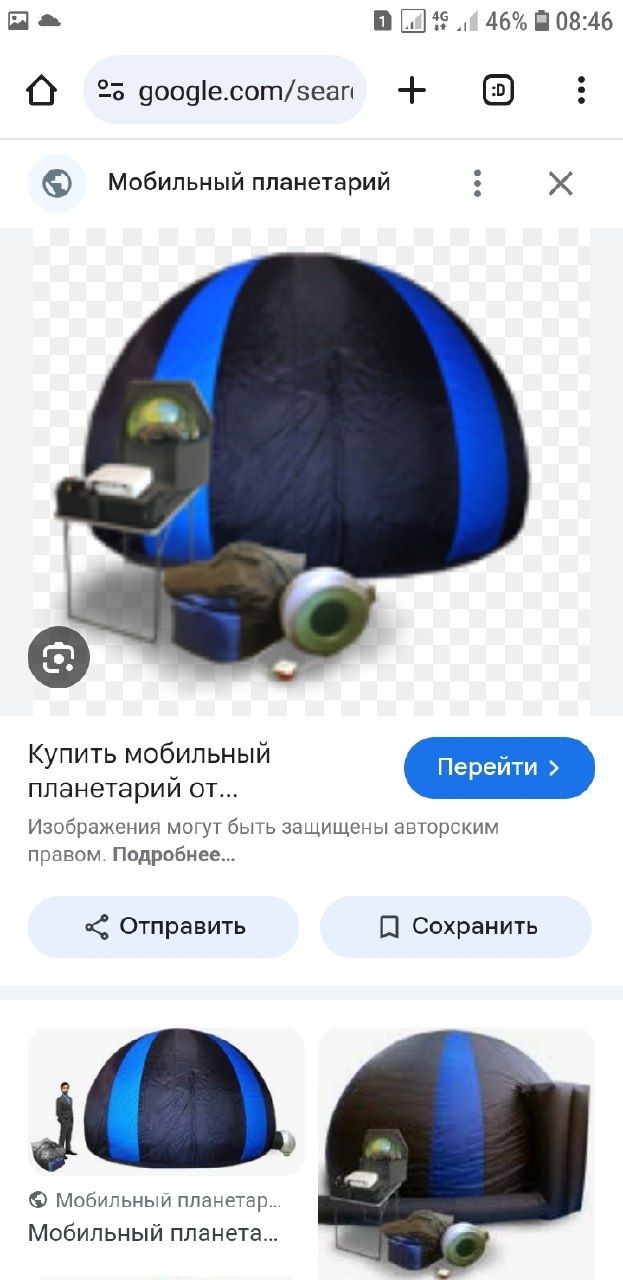Open a new browser tab
Screen dimensions: 623x1280
point(411,91)
